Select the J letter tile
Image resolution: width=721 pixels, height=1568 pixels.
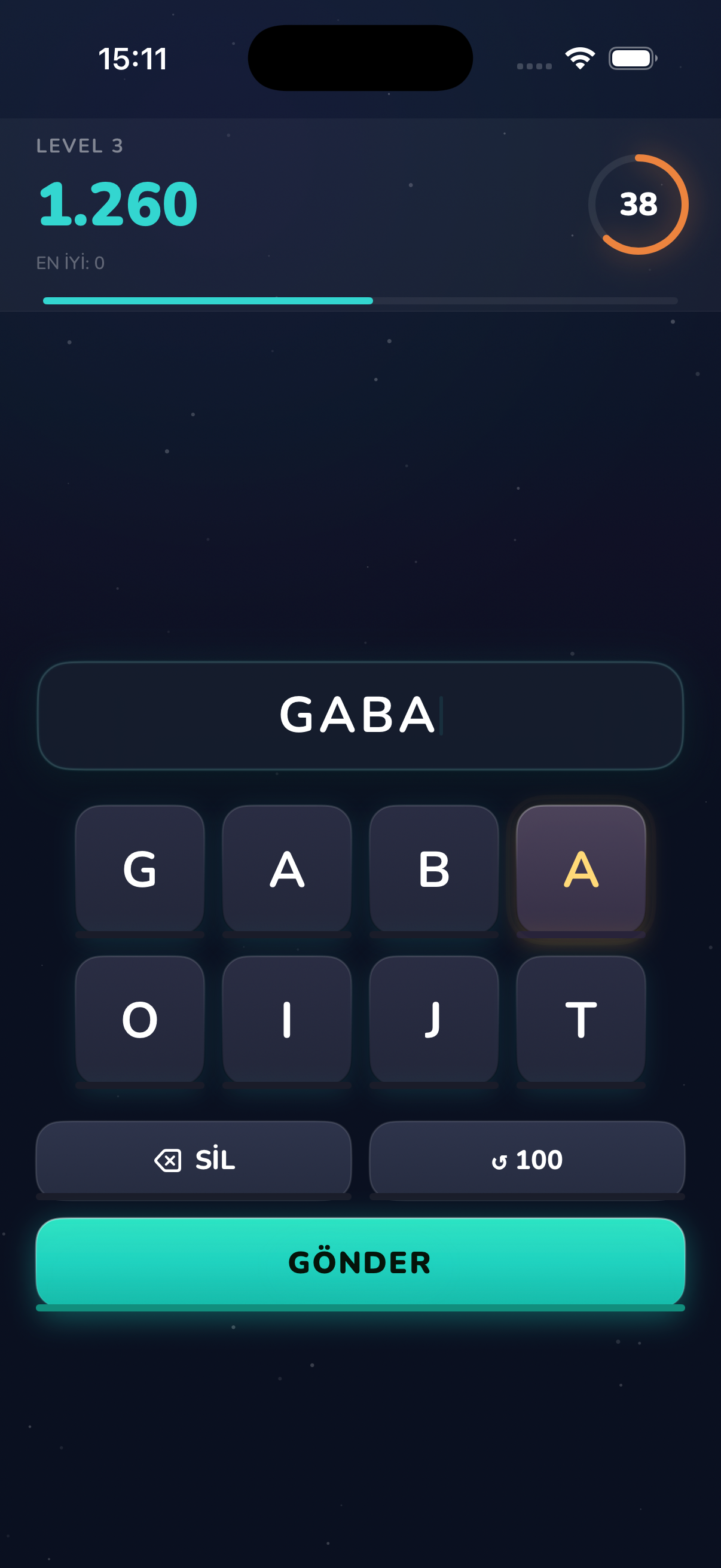(x=434, y=1021)
